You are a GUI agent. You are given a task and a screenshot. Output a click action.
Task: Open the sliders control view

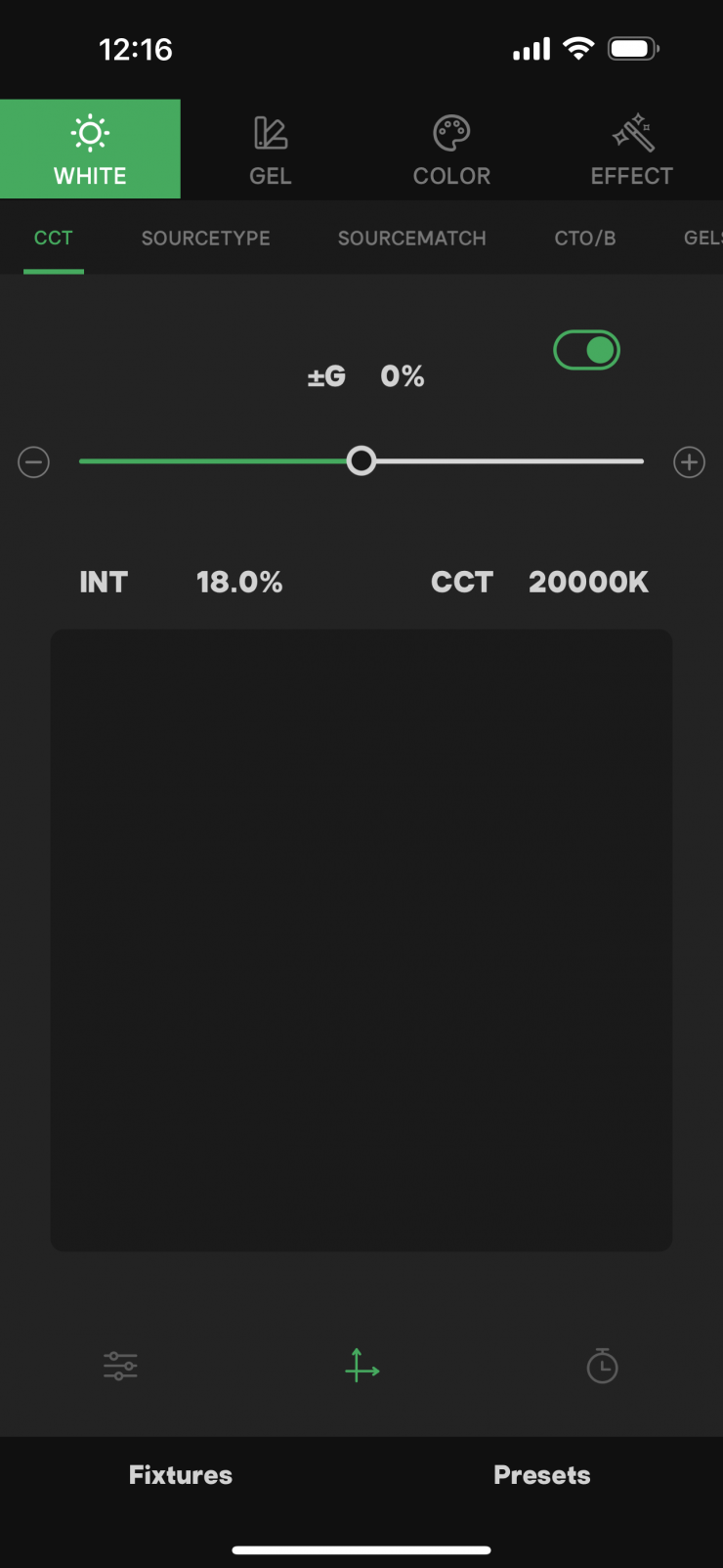pyautogui.click(x=120, y=1366)
